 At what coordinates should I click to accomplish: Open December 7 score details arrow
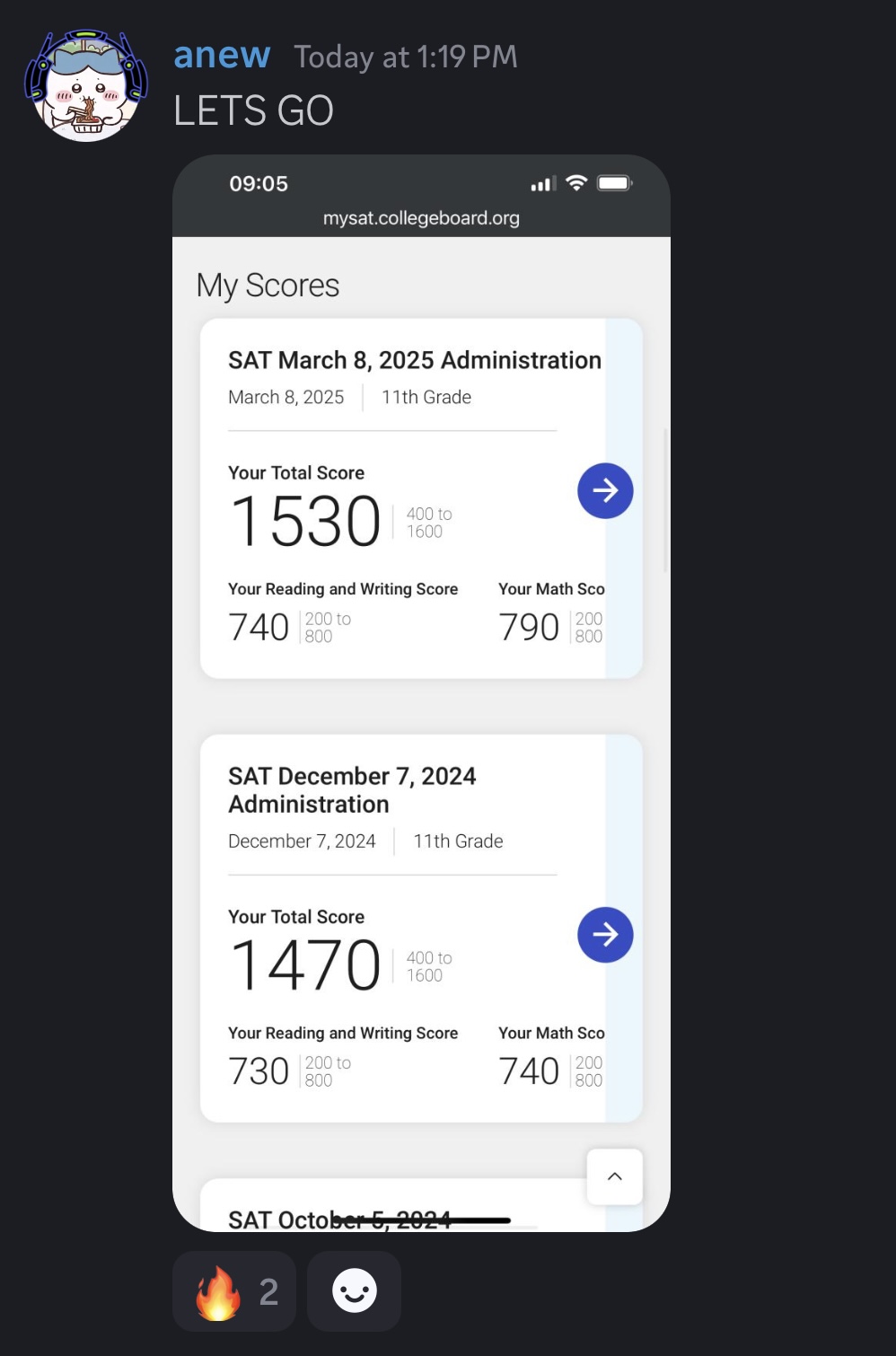[x=605, y=934]
